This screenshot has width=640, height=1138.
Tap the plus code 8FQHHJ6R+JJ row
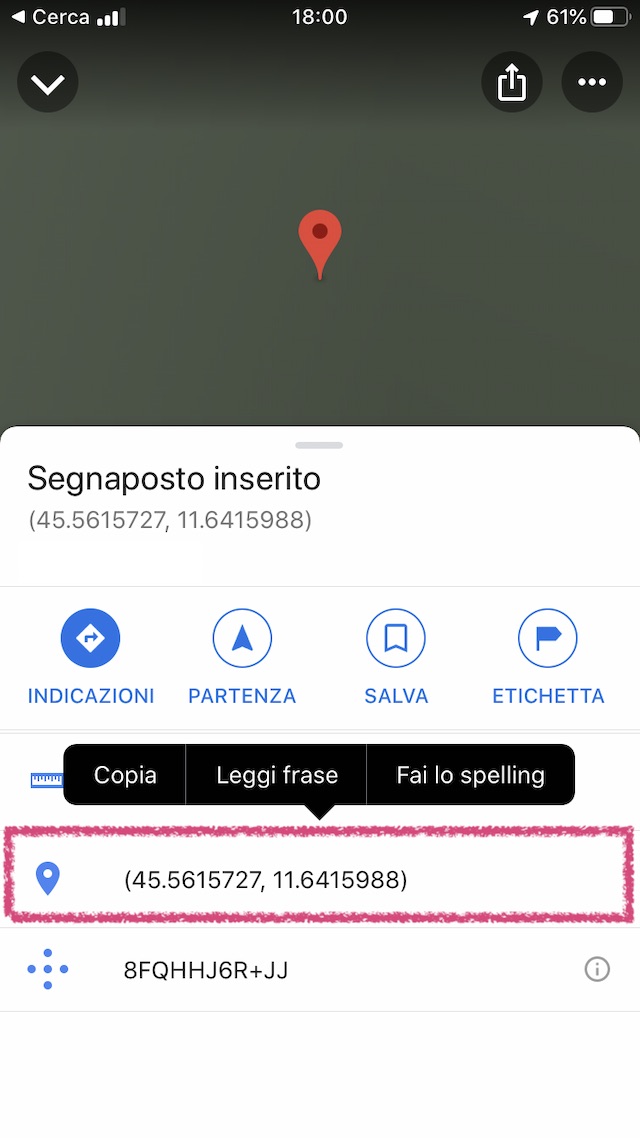click(206, 970)
